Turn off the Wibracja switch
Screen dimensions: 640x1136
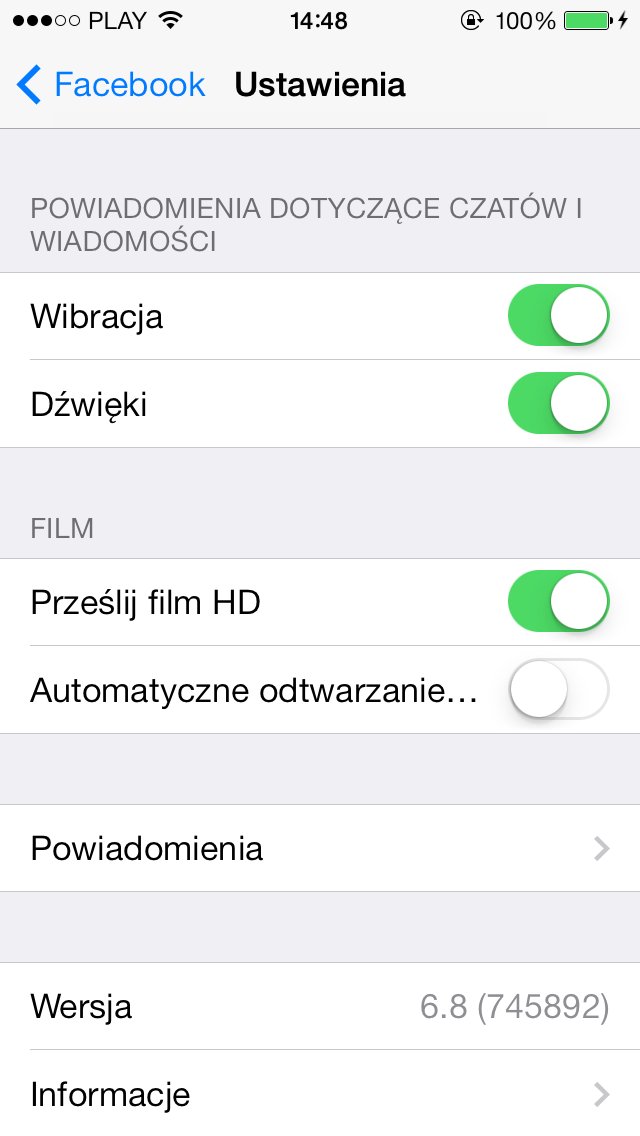click(558, 316)
